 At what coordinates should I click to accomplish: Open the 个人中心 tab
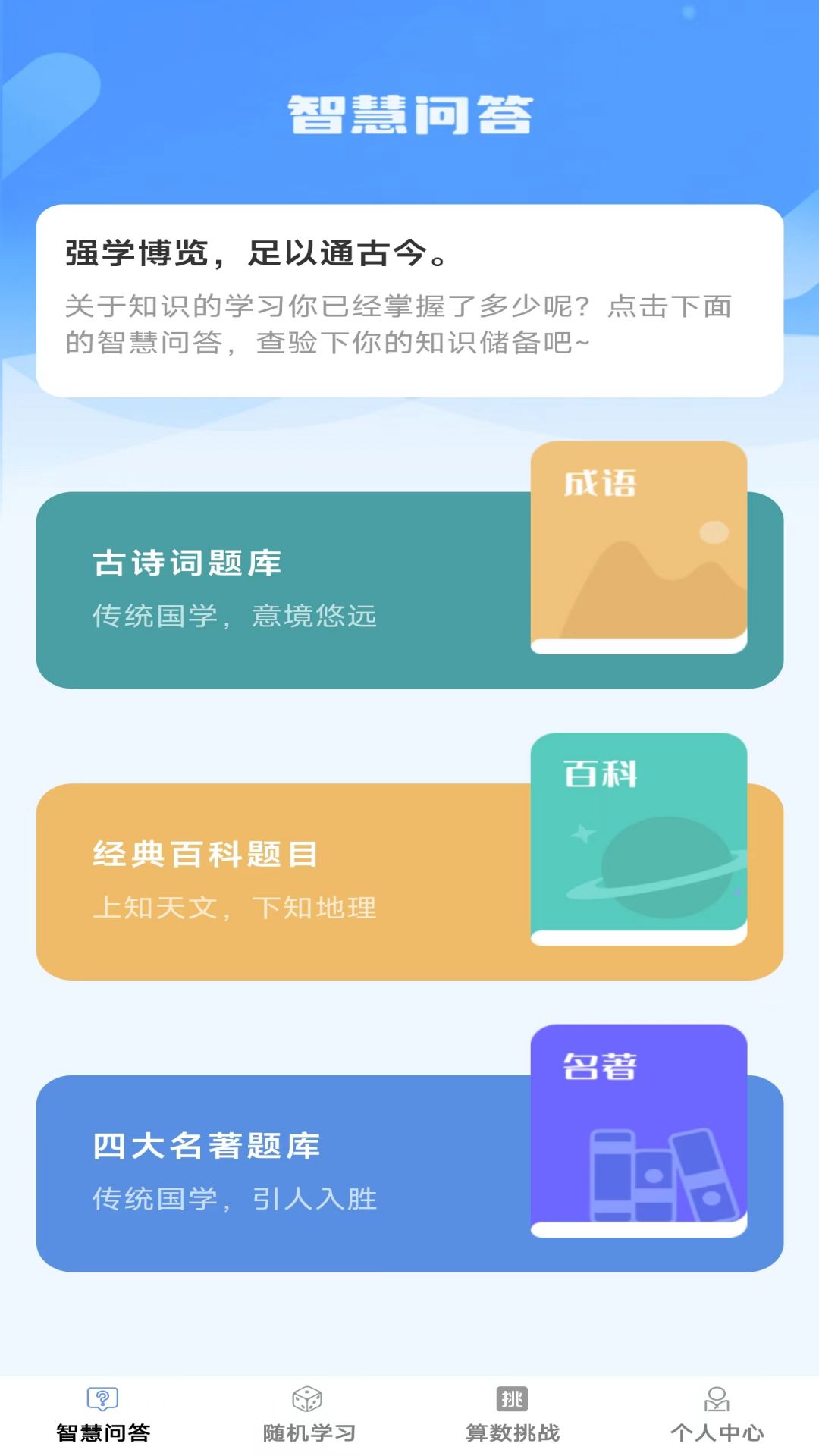717,1415
